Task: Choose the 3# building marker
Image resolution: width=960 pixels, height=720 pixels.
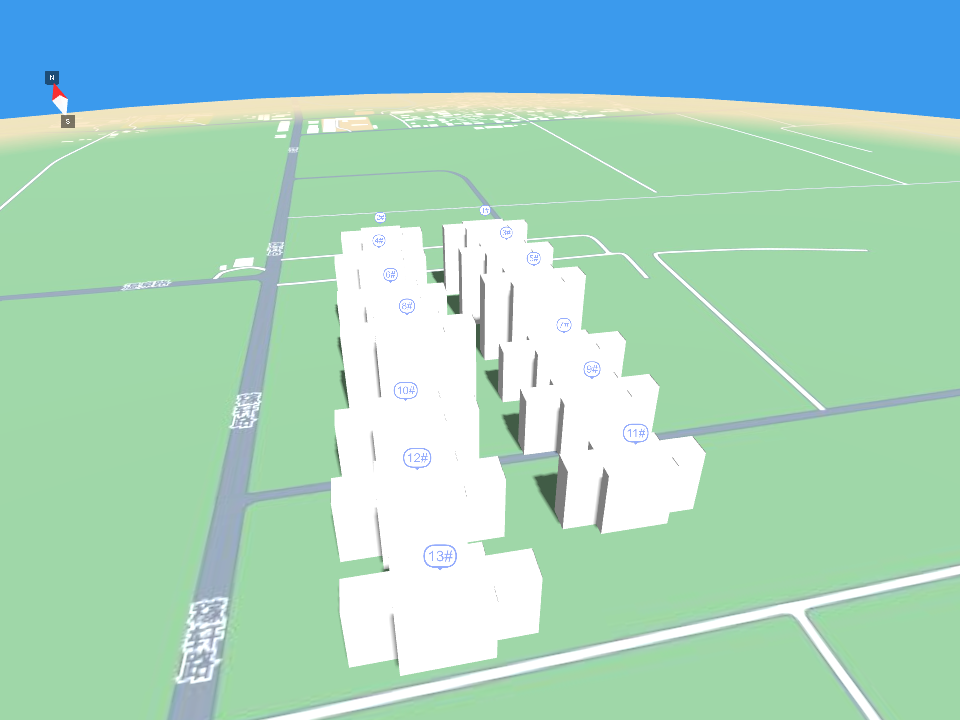Action: click(506, 233)
